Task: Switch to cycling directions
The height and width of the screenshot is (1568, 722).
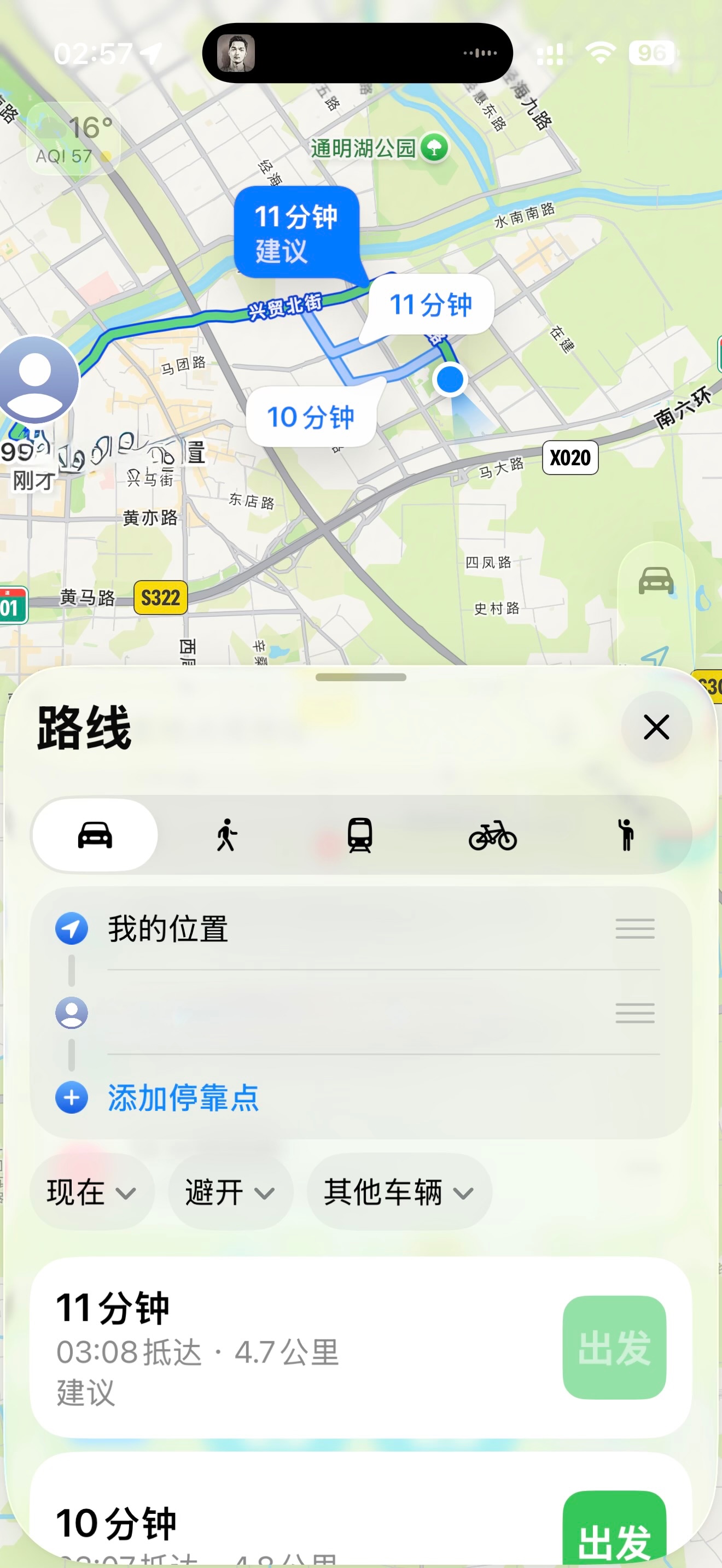Action: 492,835
